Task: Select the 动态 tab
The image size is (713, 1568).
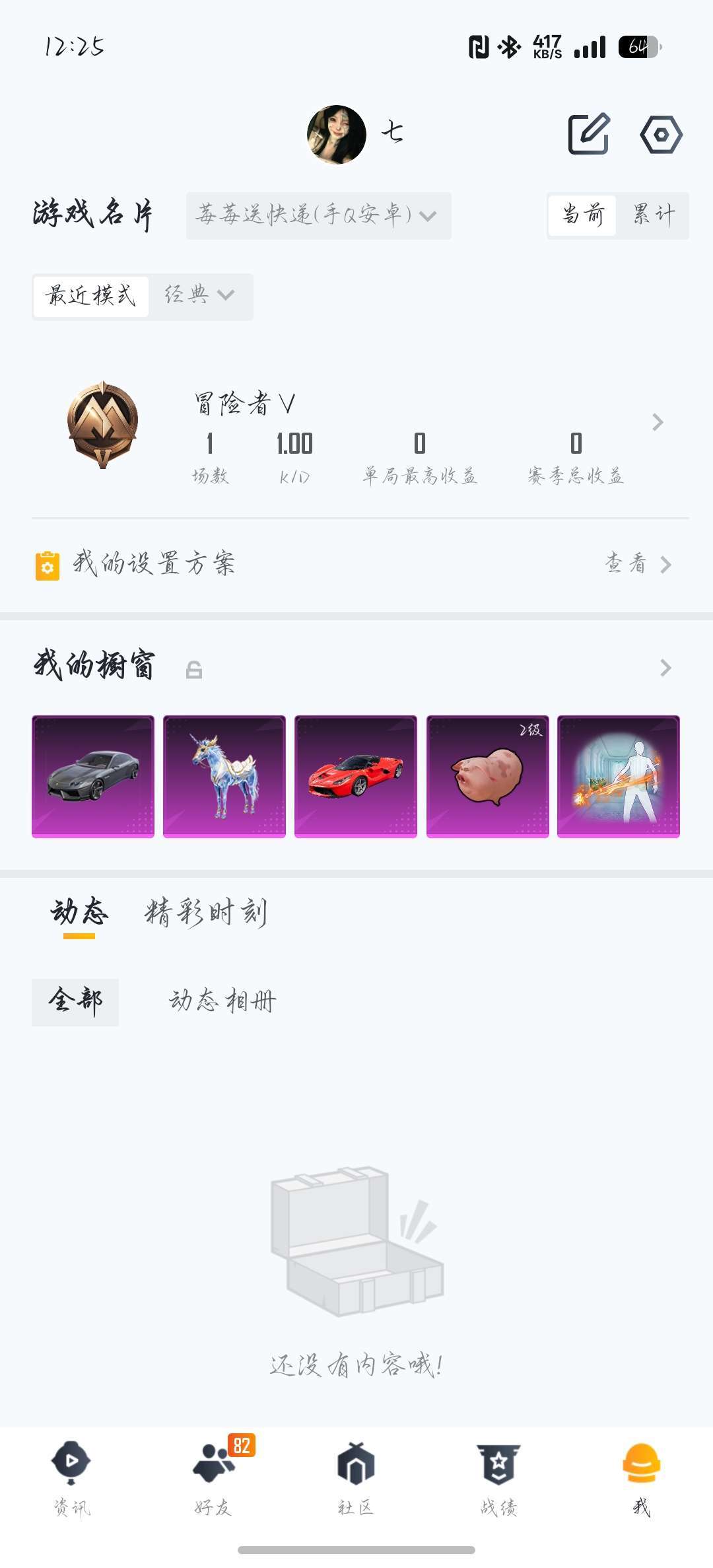Action: [79, 911]
